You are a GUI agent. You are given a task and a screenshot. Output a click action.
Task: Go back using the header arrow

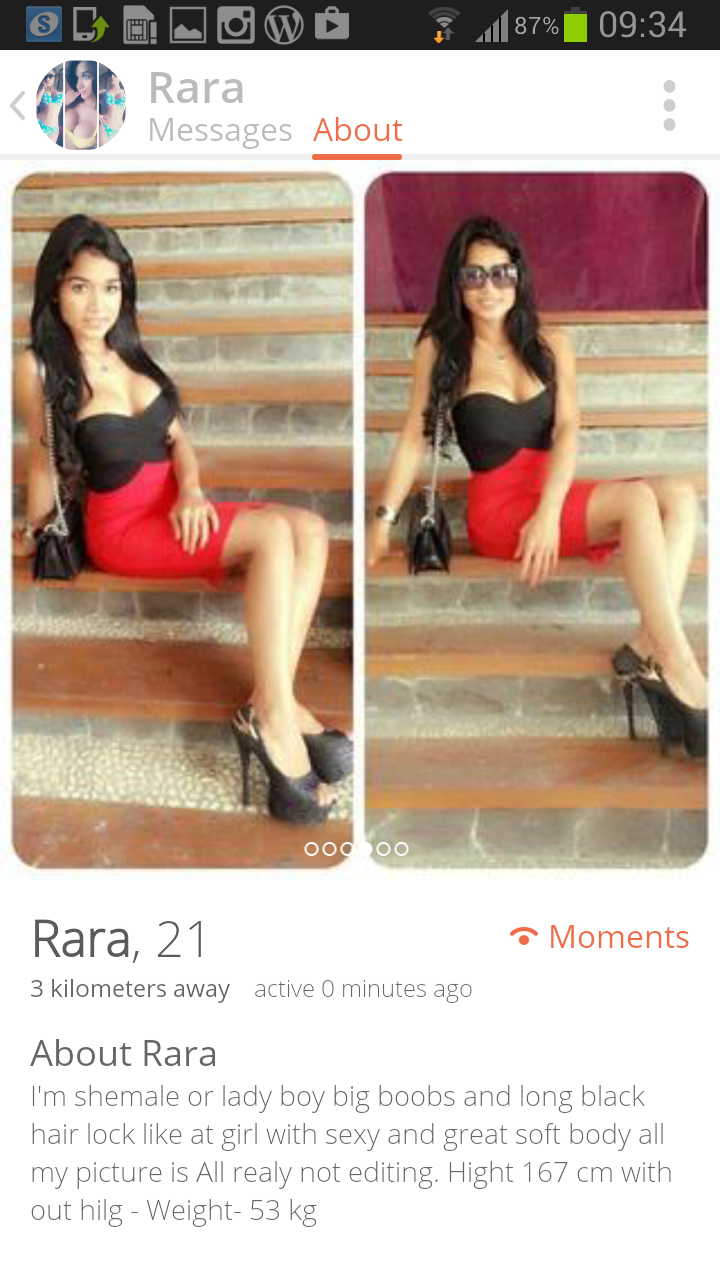(18, 105)
